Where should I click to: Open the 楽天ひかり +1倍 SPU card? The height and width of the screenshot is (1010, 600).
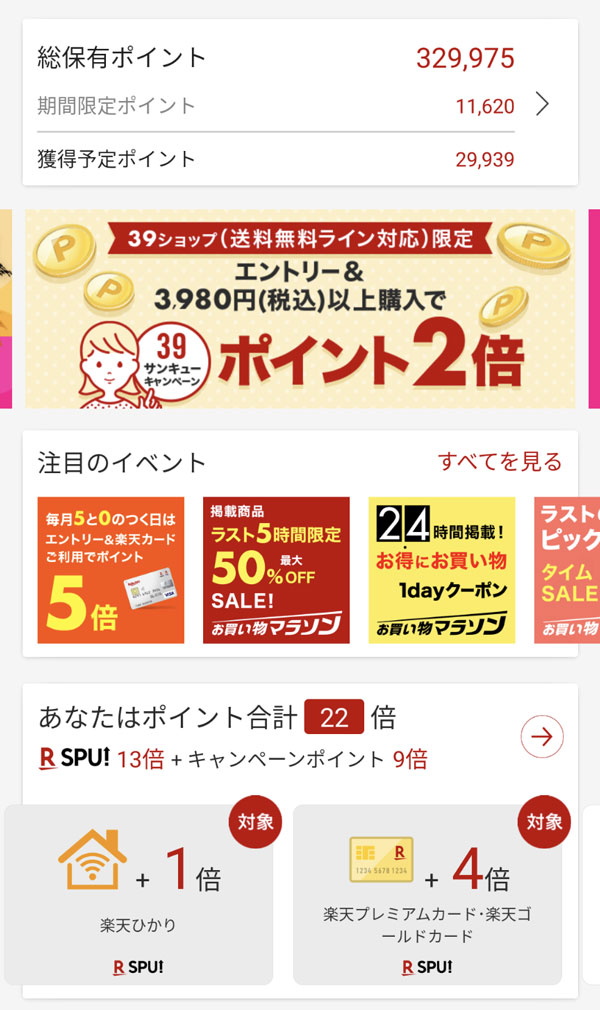138,895
